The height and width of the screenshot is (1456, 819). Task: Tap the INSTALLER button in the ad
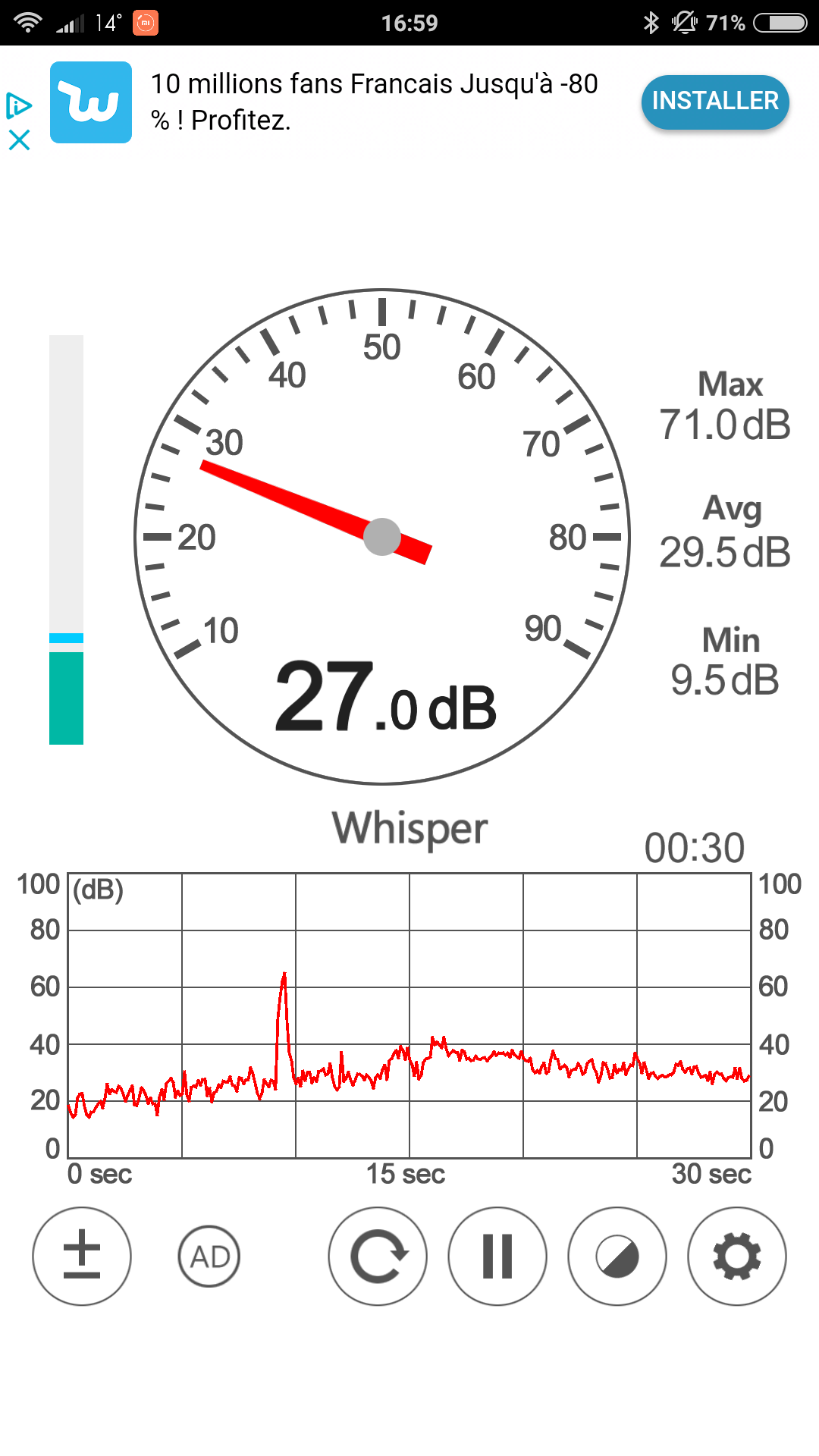click(715, 102)
